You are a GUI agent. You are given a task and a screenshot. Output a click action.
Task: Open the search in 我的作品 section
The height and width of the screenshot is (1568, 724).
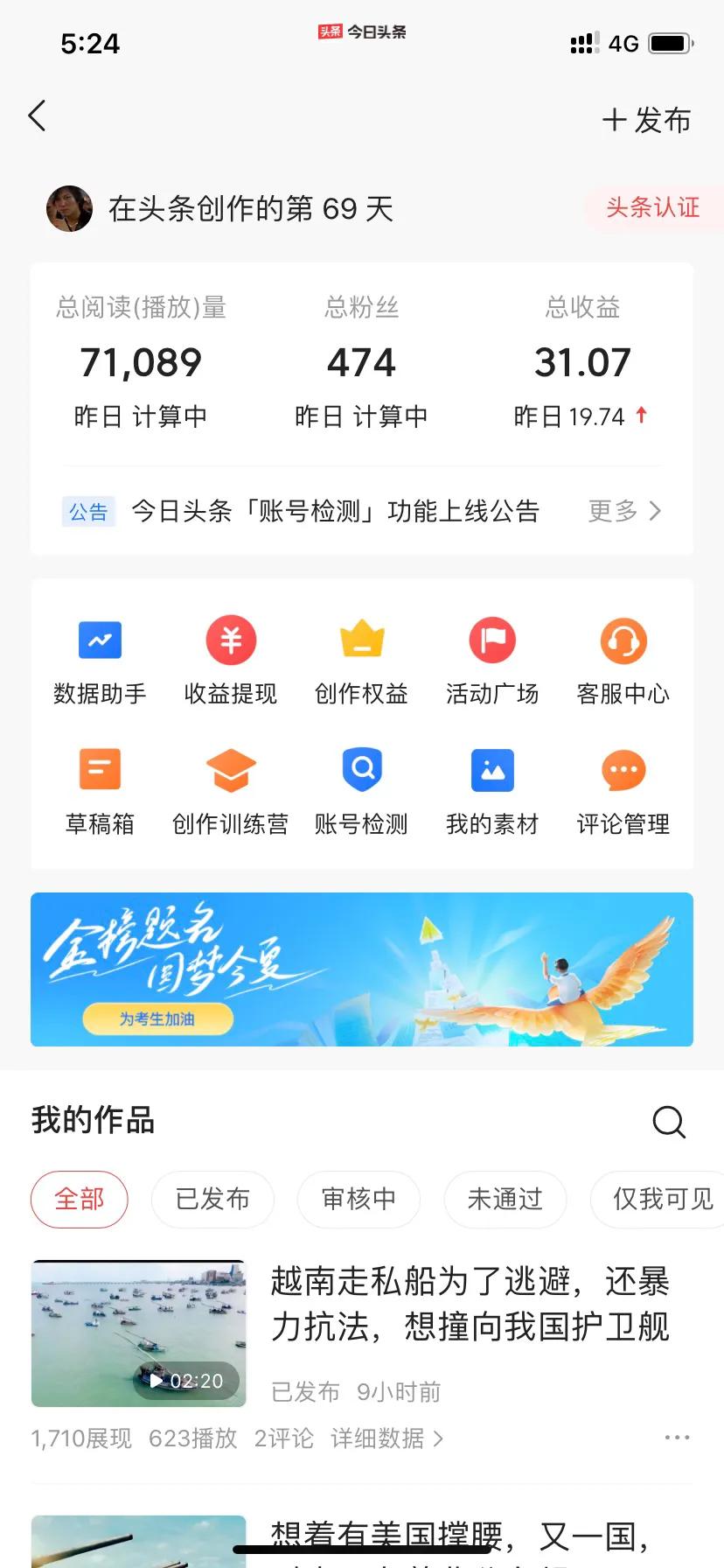click(x=669, y=1122)
